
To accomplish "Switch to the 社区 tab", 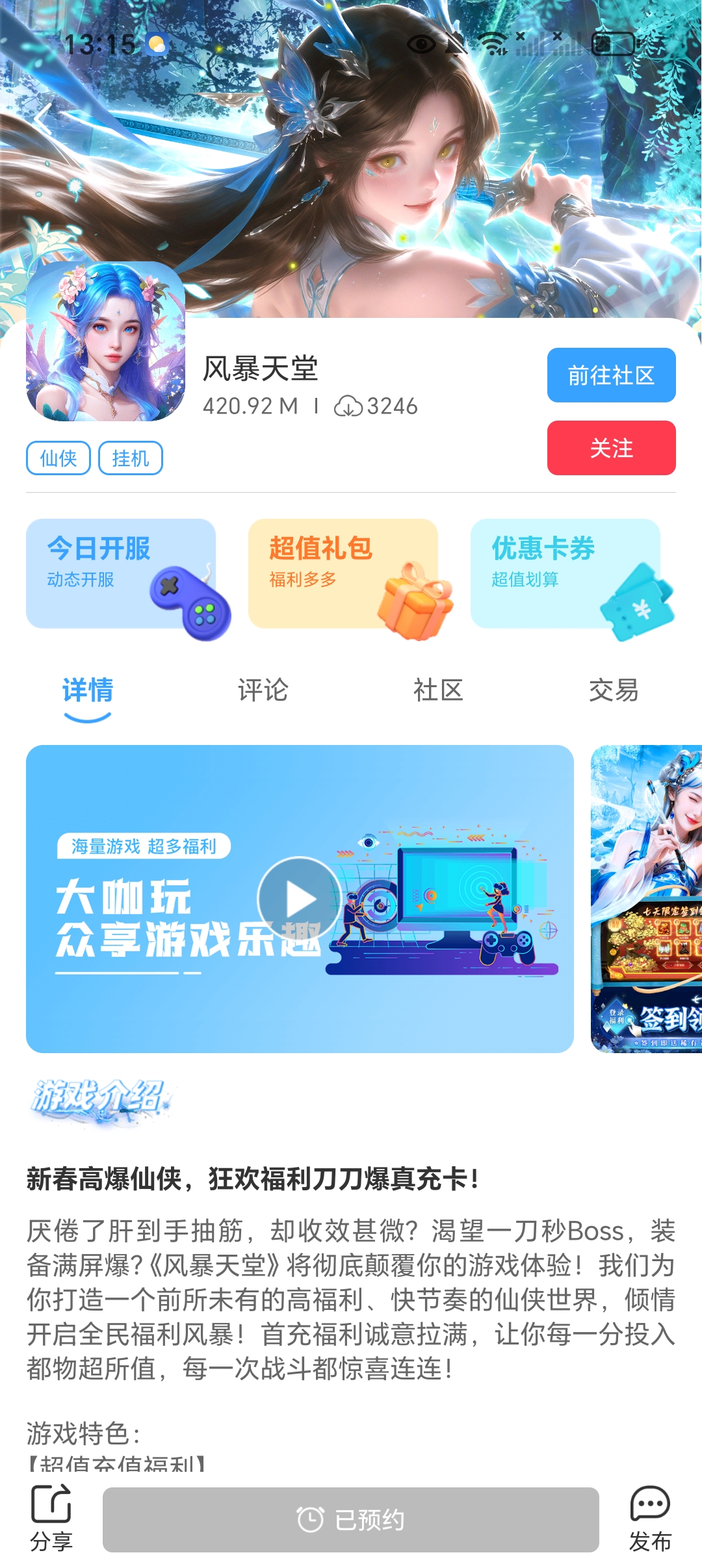I will coord(438,690).
